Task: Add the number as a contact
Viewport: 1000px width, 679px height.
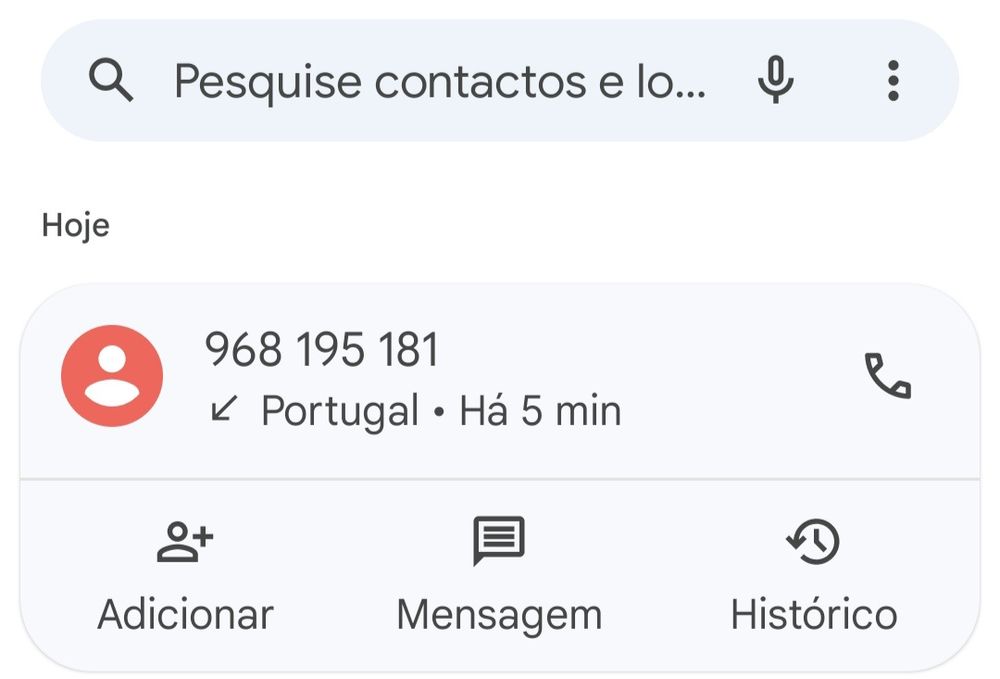Action: pyautogui.click(x=185, y=577)
